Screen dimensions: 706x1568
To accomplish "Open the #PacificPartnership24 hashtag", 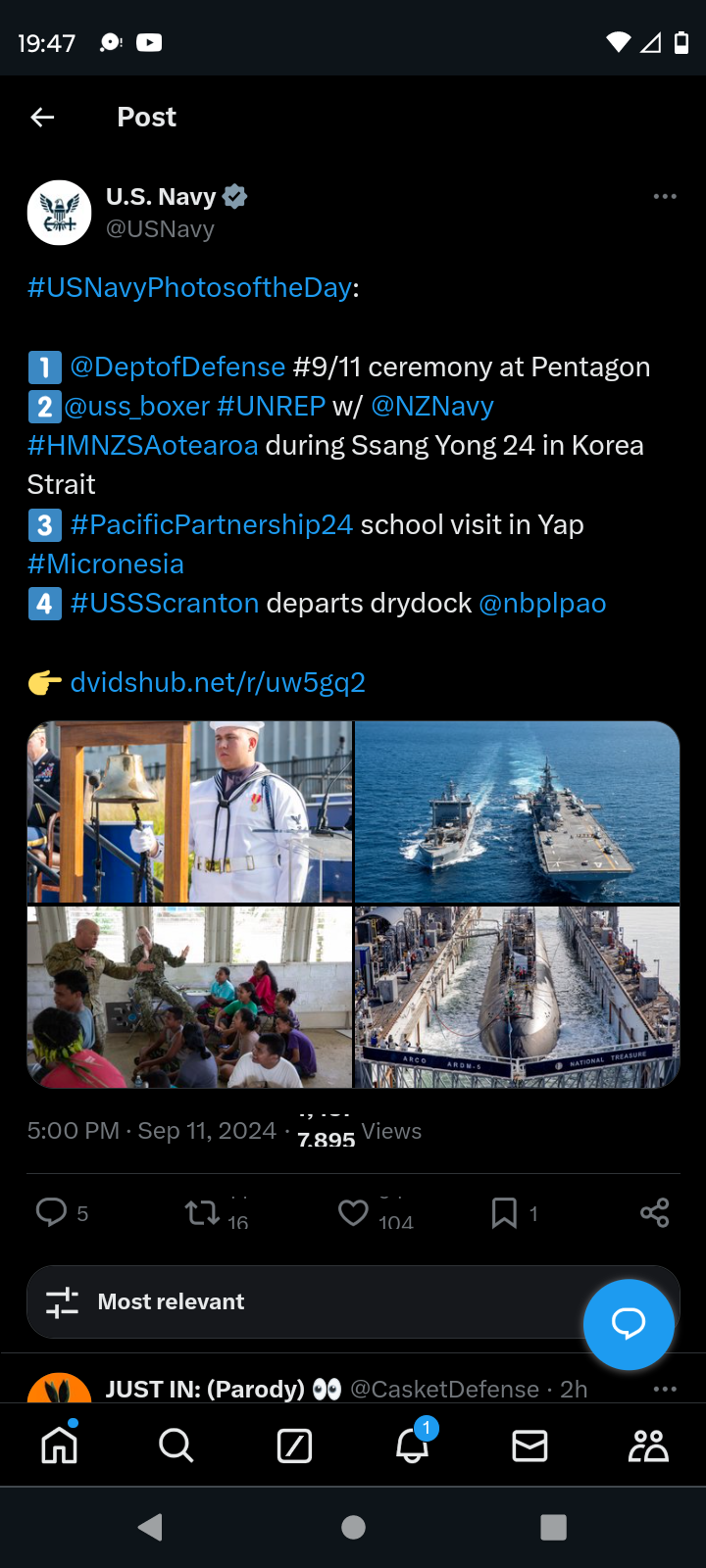I will [212, 524].
